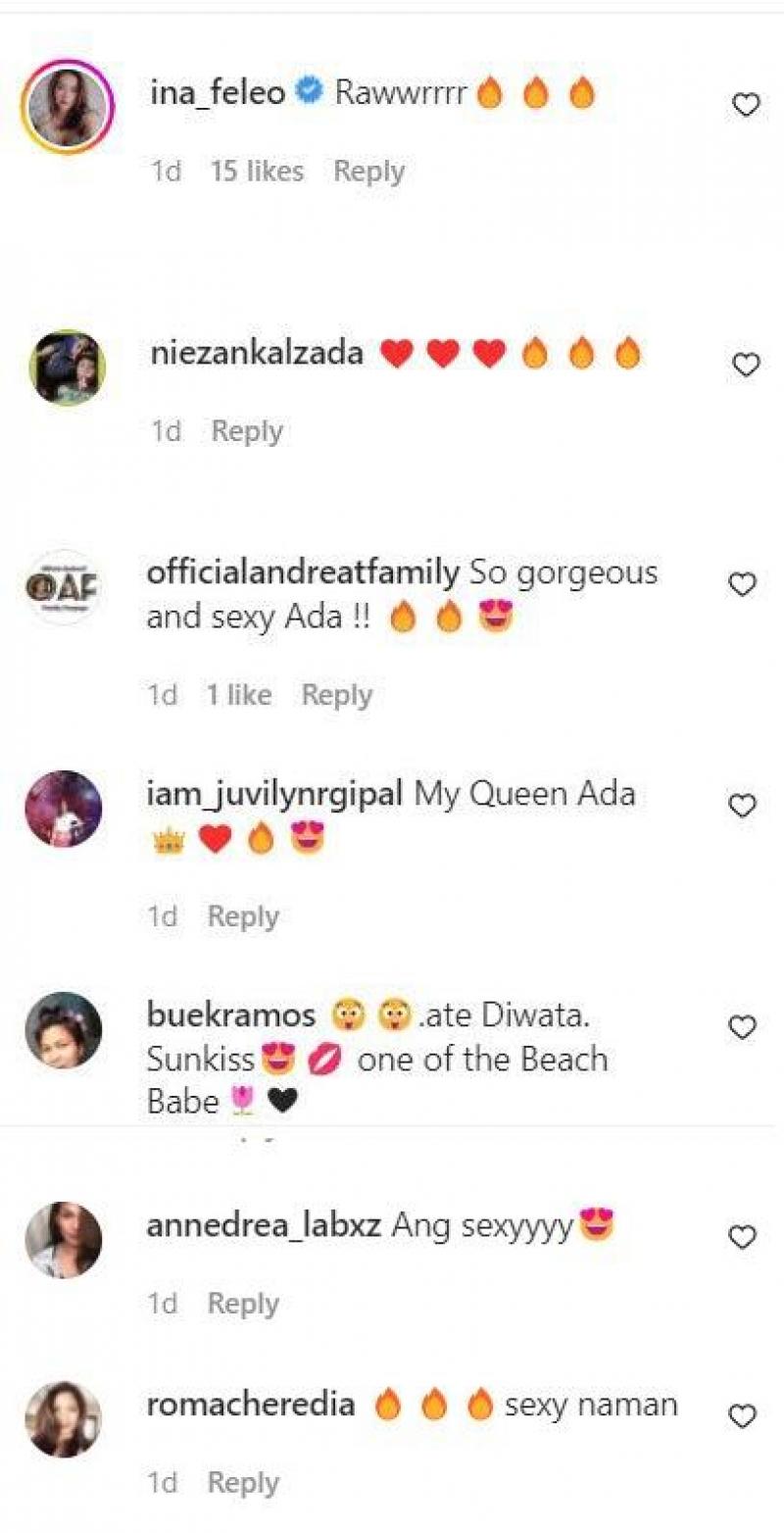View the 15 likes on ina_feleo's comment

pyautogui.click(x=257, y=172)
